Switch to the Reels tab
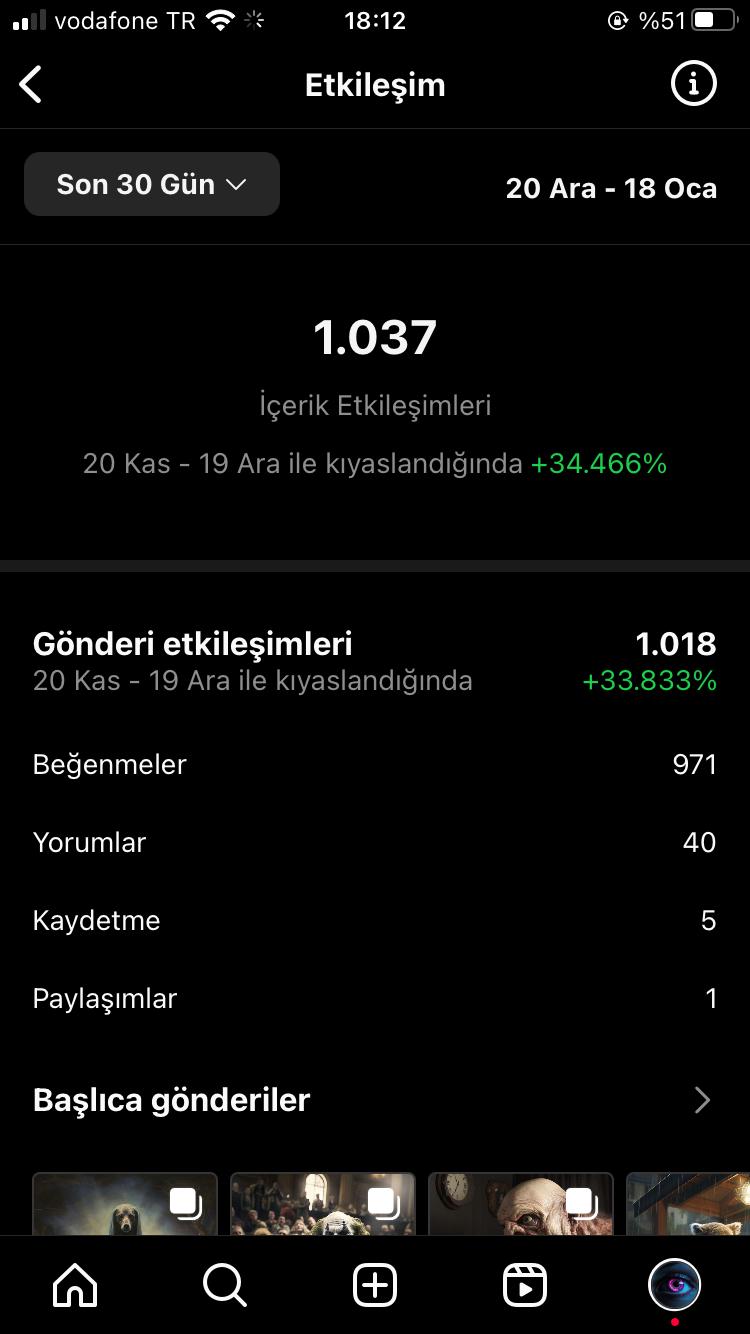The image size is (750, 1334). click(525, 1285)
